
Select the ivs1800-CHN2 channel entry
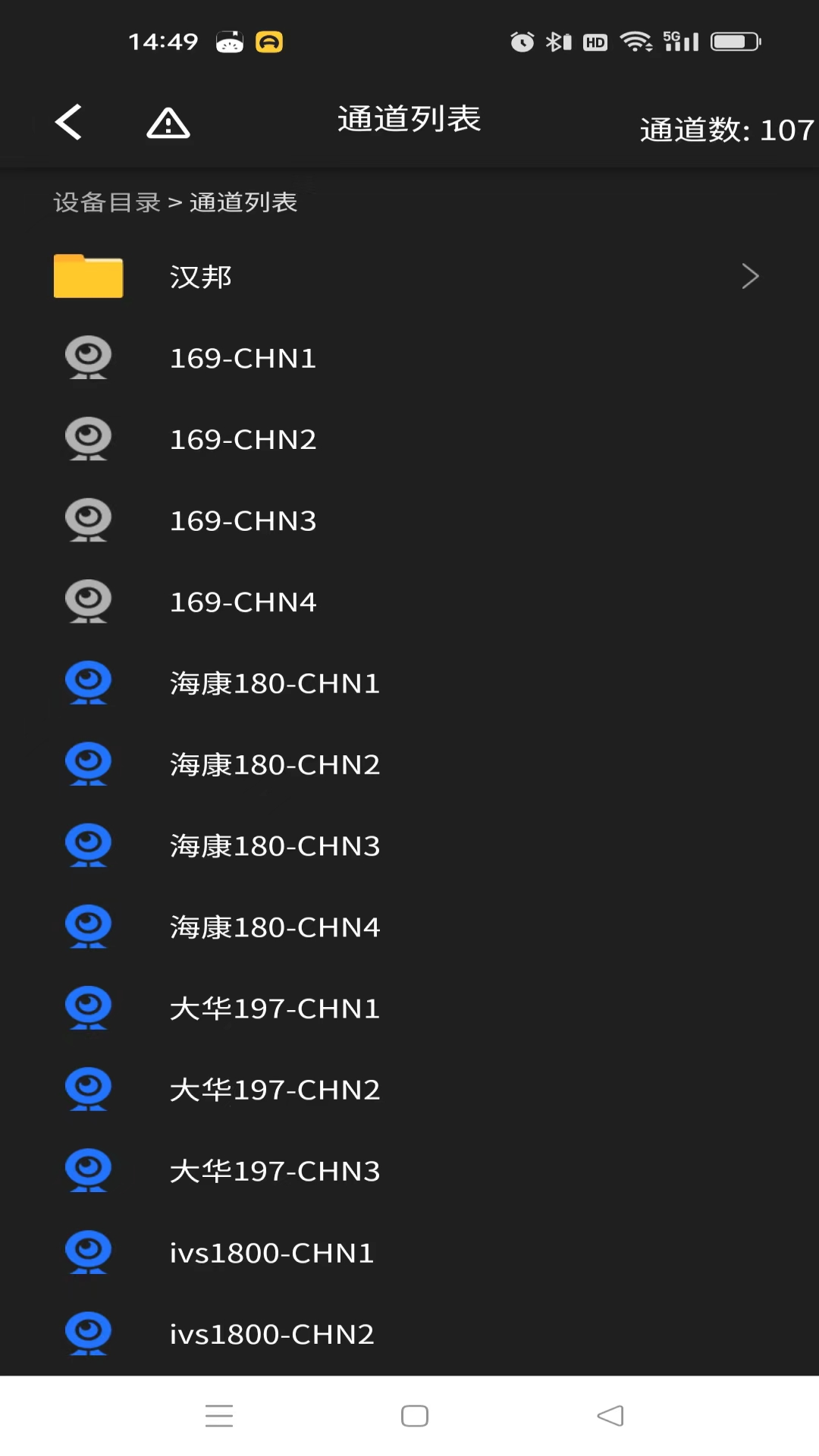coord(271,1333)
